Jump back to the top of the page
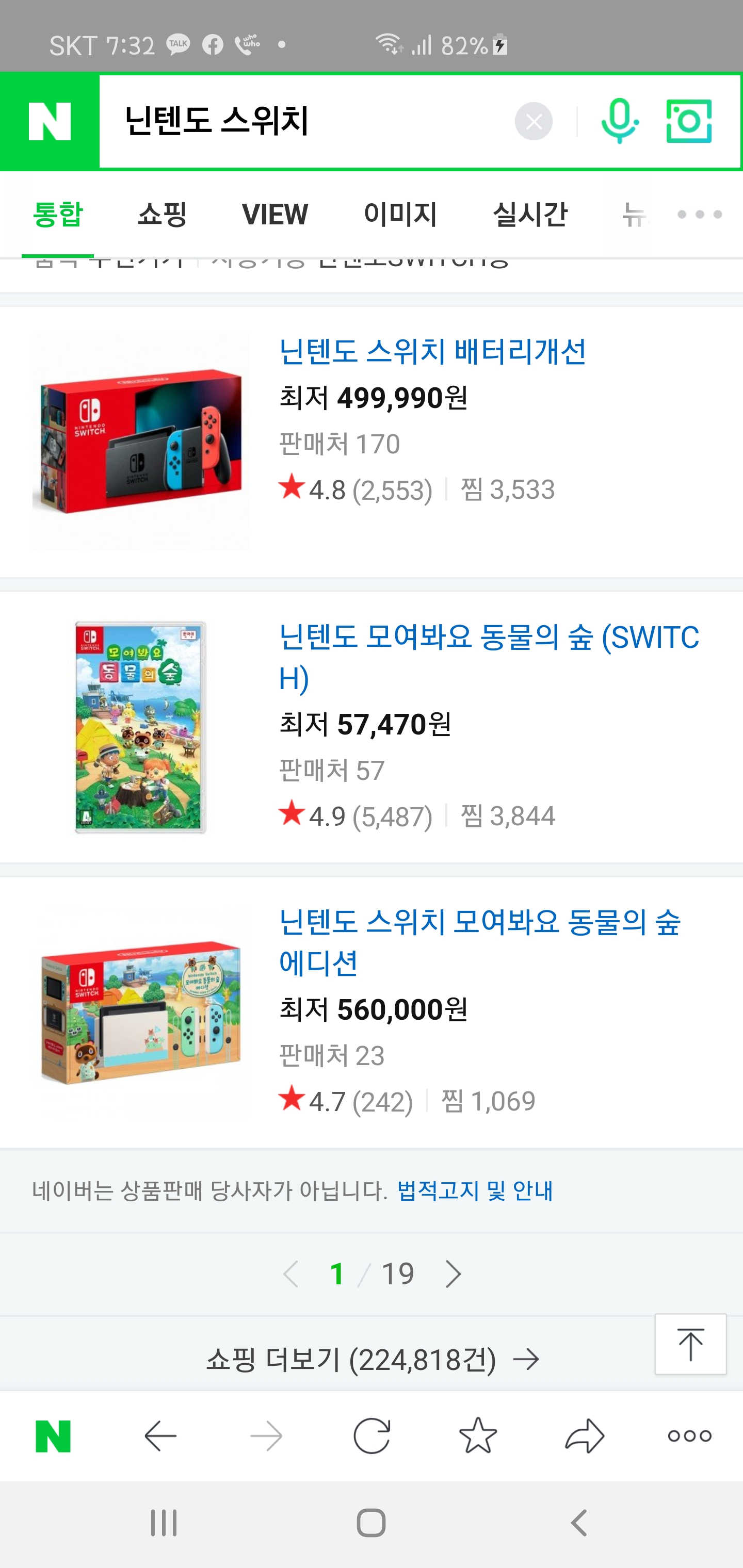 690,1344
